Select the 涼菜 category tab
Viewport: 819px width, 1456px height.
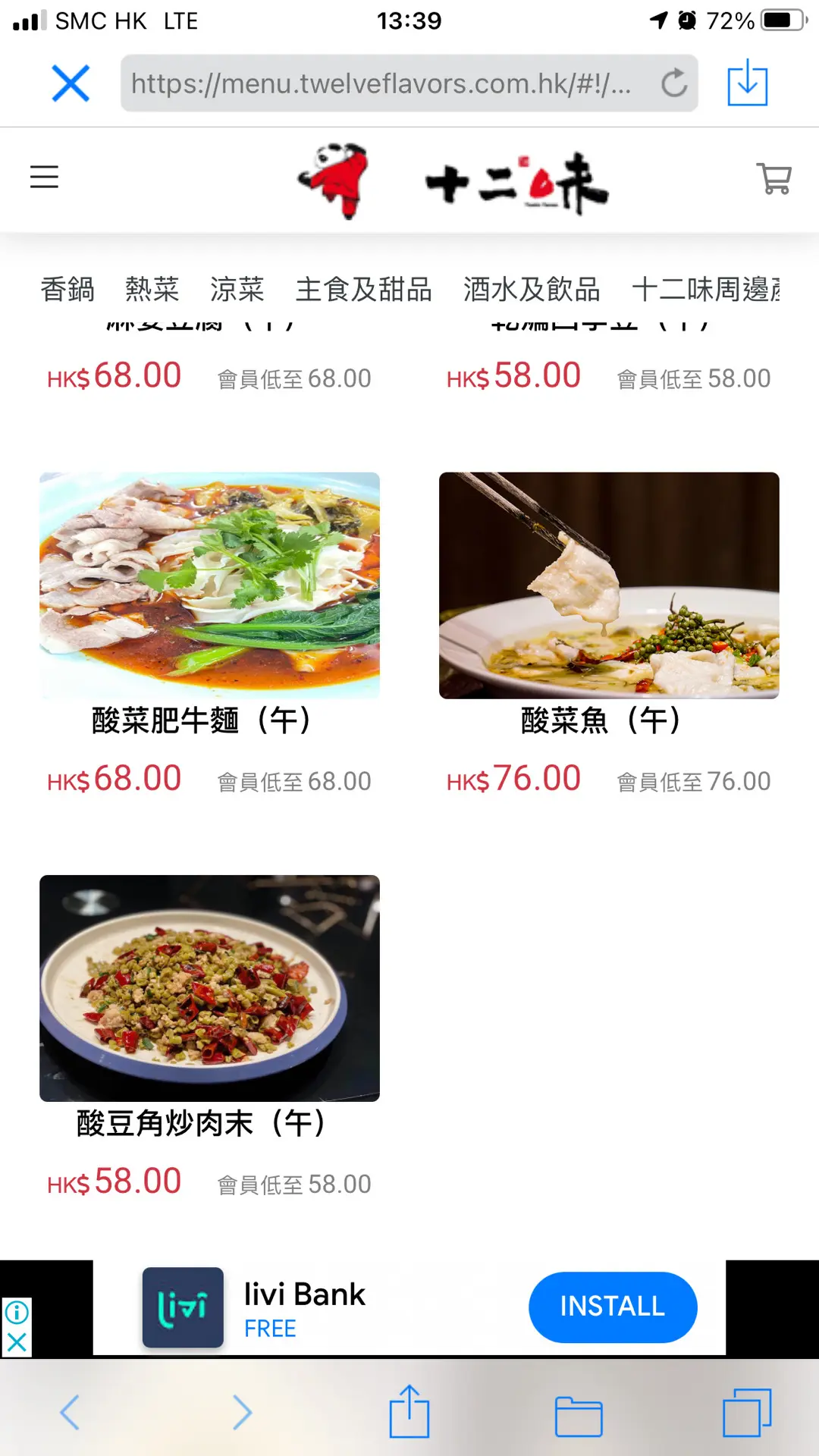[237, 290]
